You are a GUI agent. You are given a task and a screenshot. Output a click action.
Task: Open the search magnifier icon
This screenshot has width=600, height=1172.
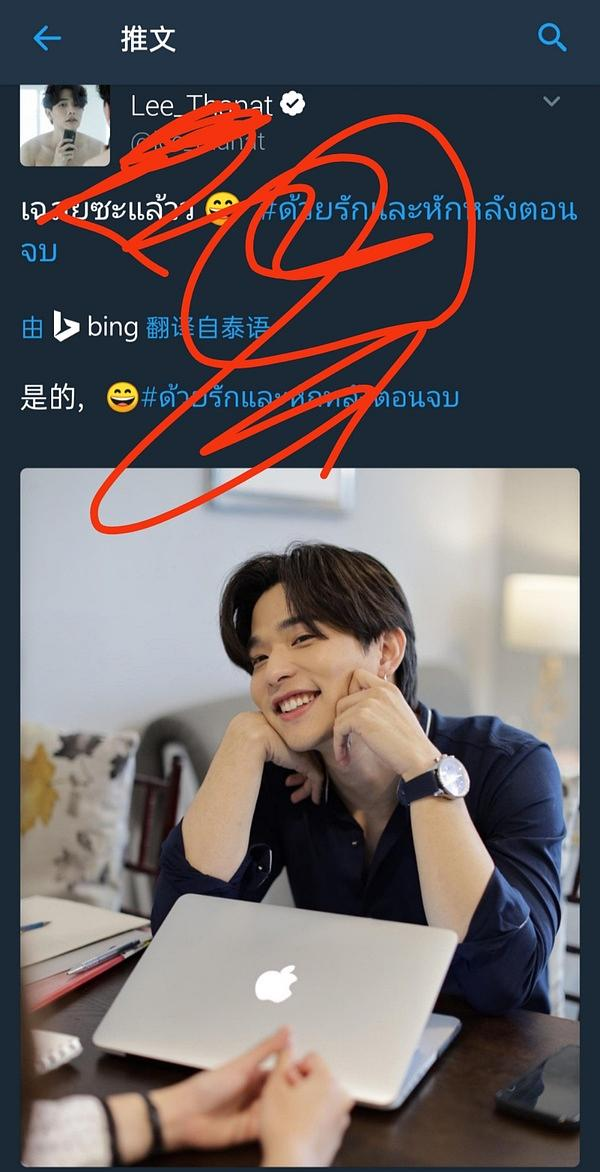(552, 38)
